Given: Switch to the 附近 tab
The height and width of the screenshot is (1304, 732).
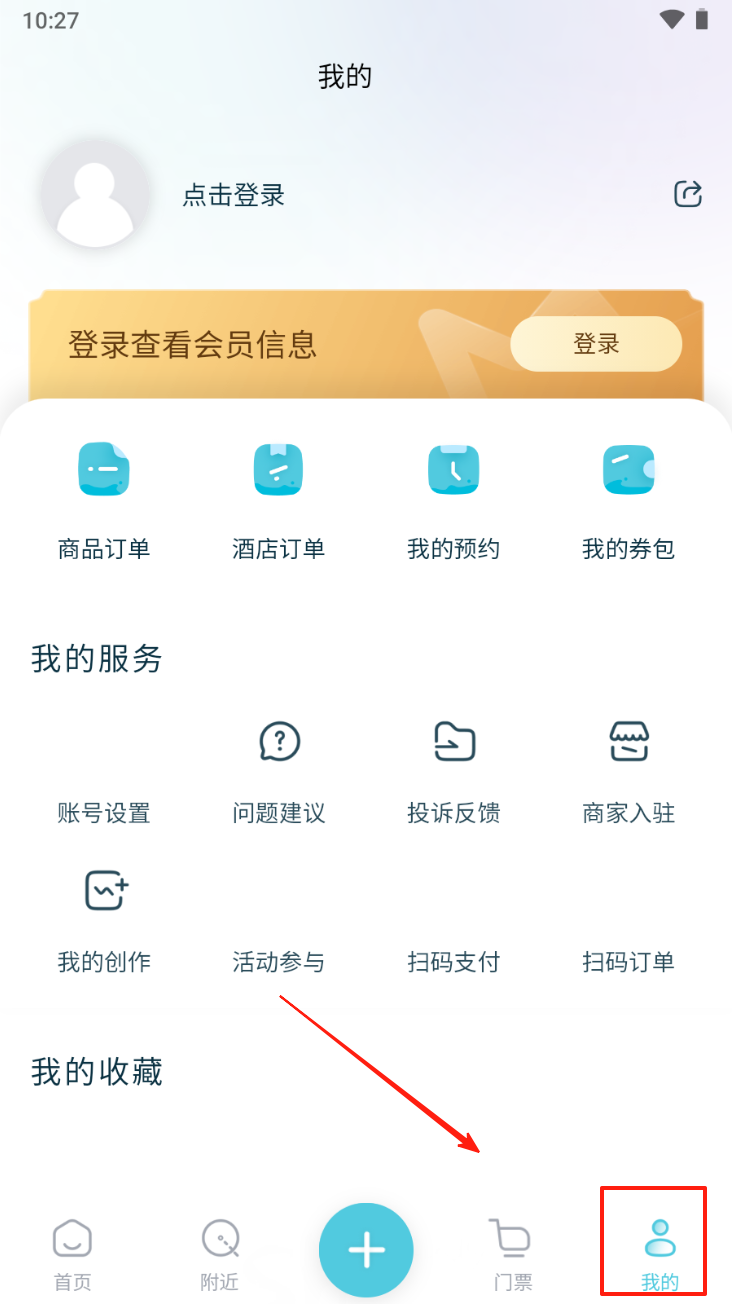Looking at the screenshot, I should coord(220,1253).
